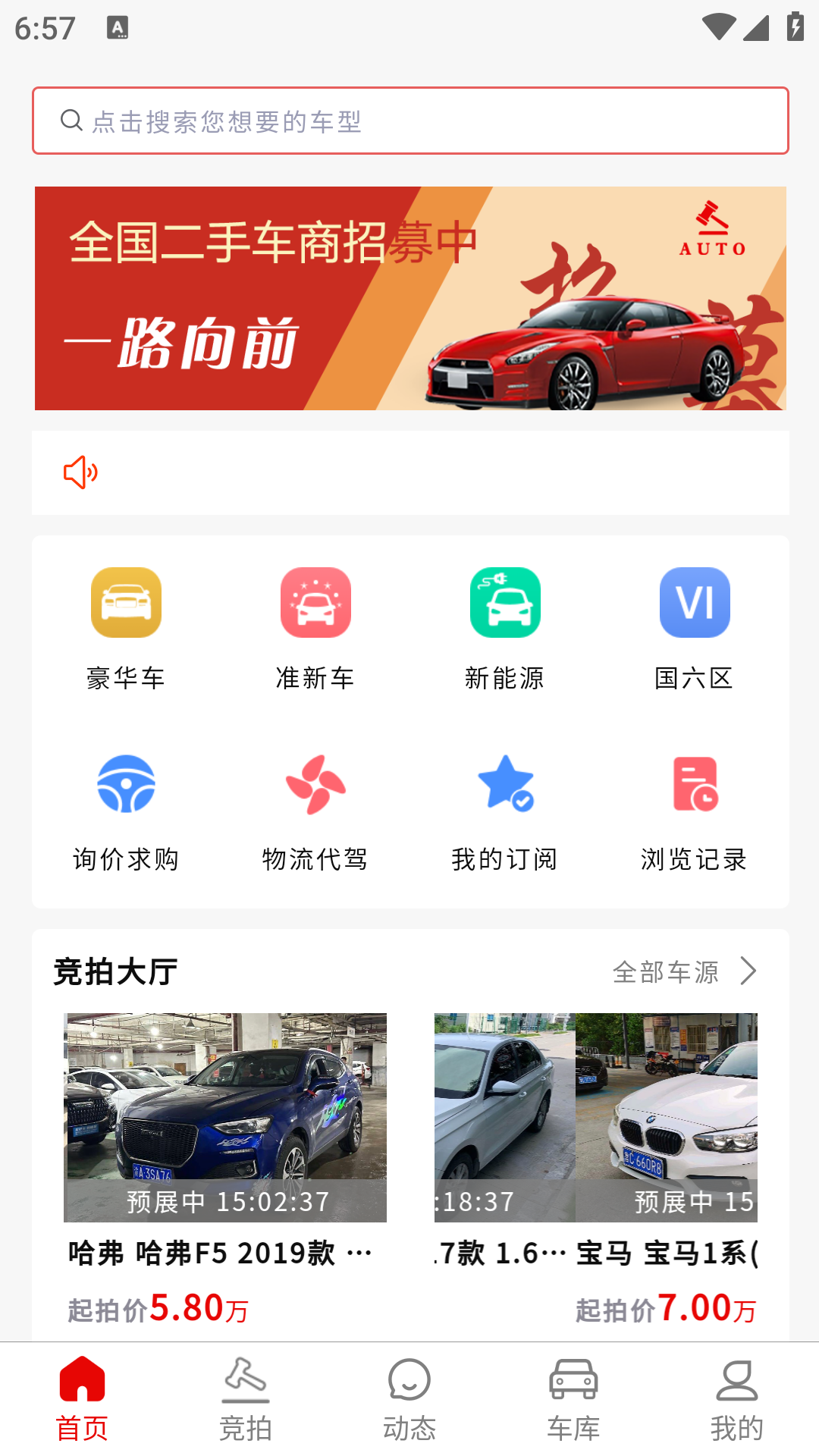Open the 豪华车 luxury car category icon

(x=125, y=602)
